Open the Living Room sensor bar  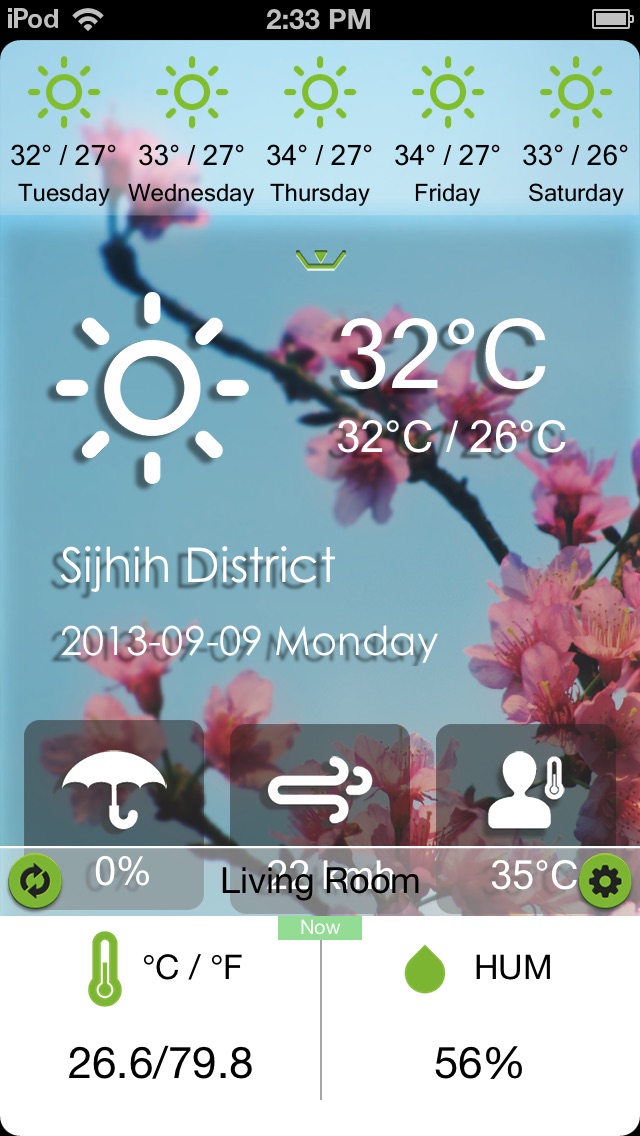point(320,881)
